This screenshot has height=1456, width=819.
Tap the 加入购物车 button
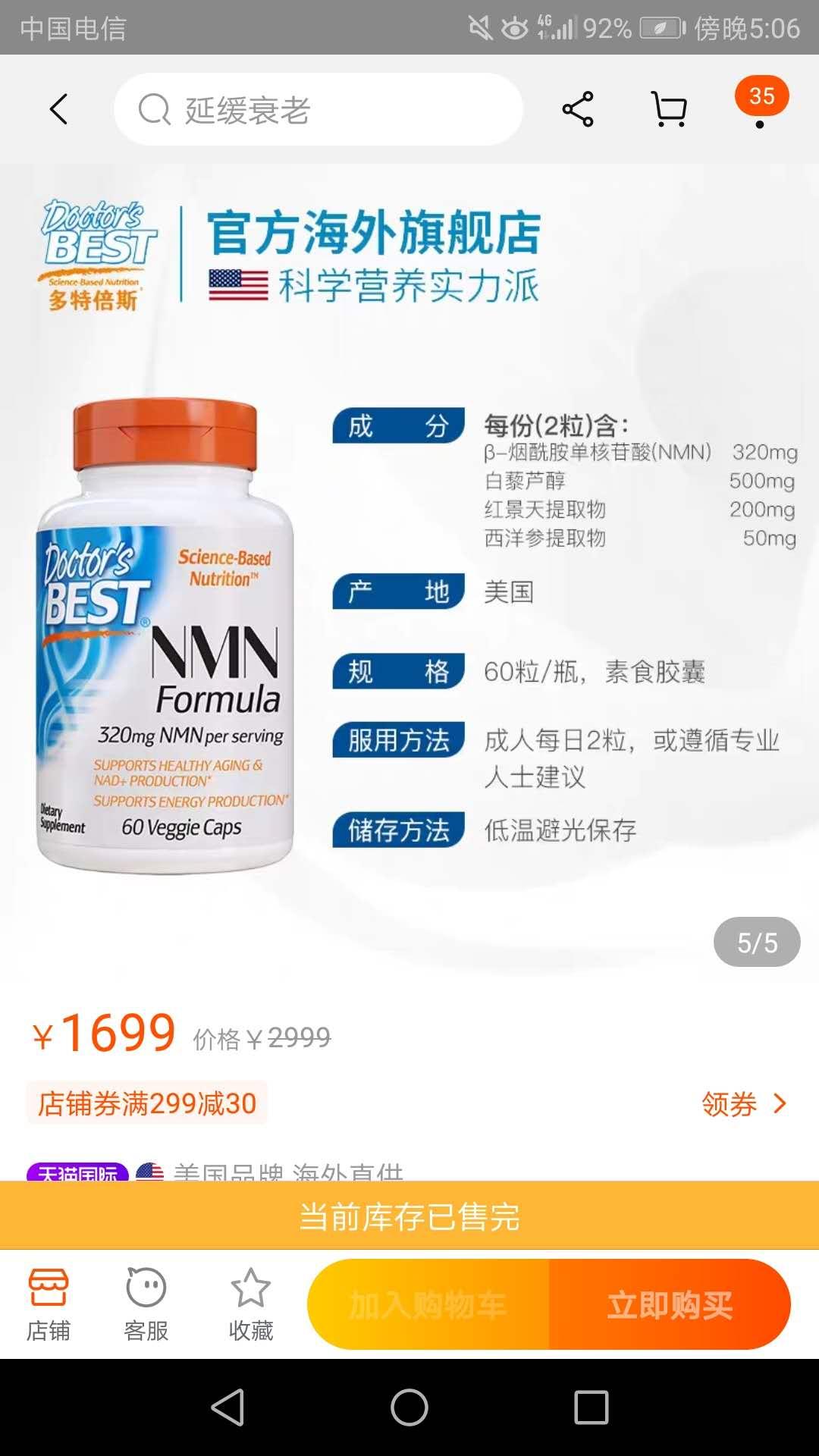point(428,1304)
